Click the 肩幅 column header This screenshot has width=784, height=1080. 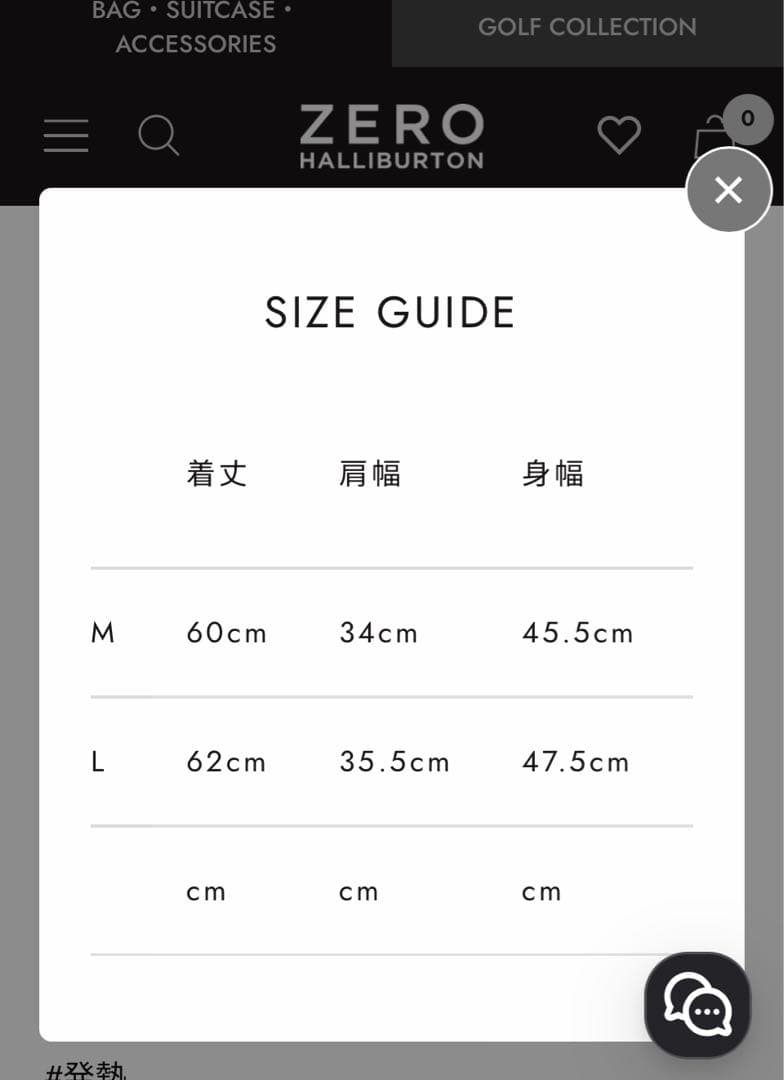click(x=369, y=473)
